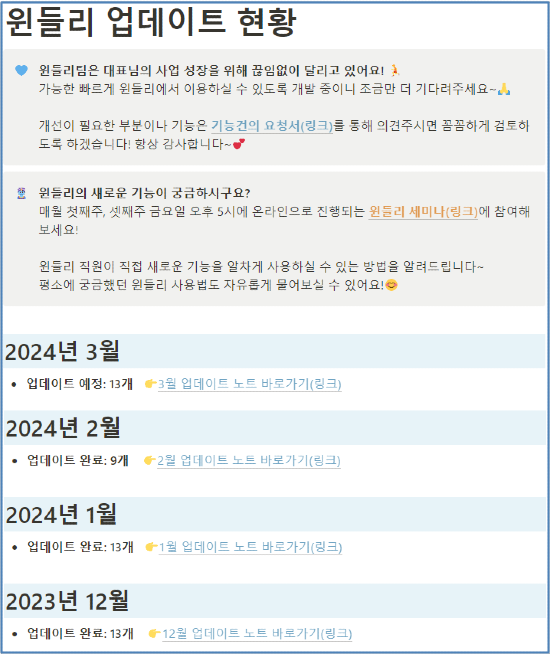Viewport: 550px width, 654px height.
Task: Open the 기능건의 요청서 link
Action: [x=272, y=126]
